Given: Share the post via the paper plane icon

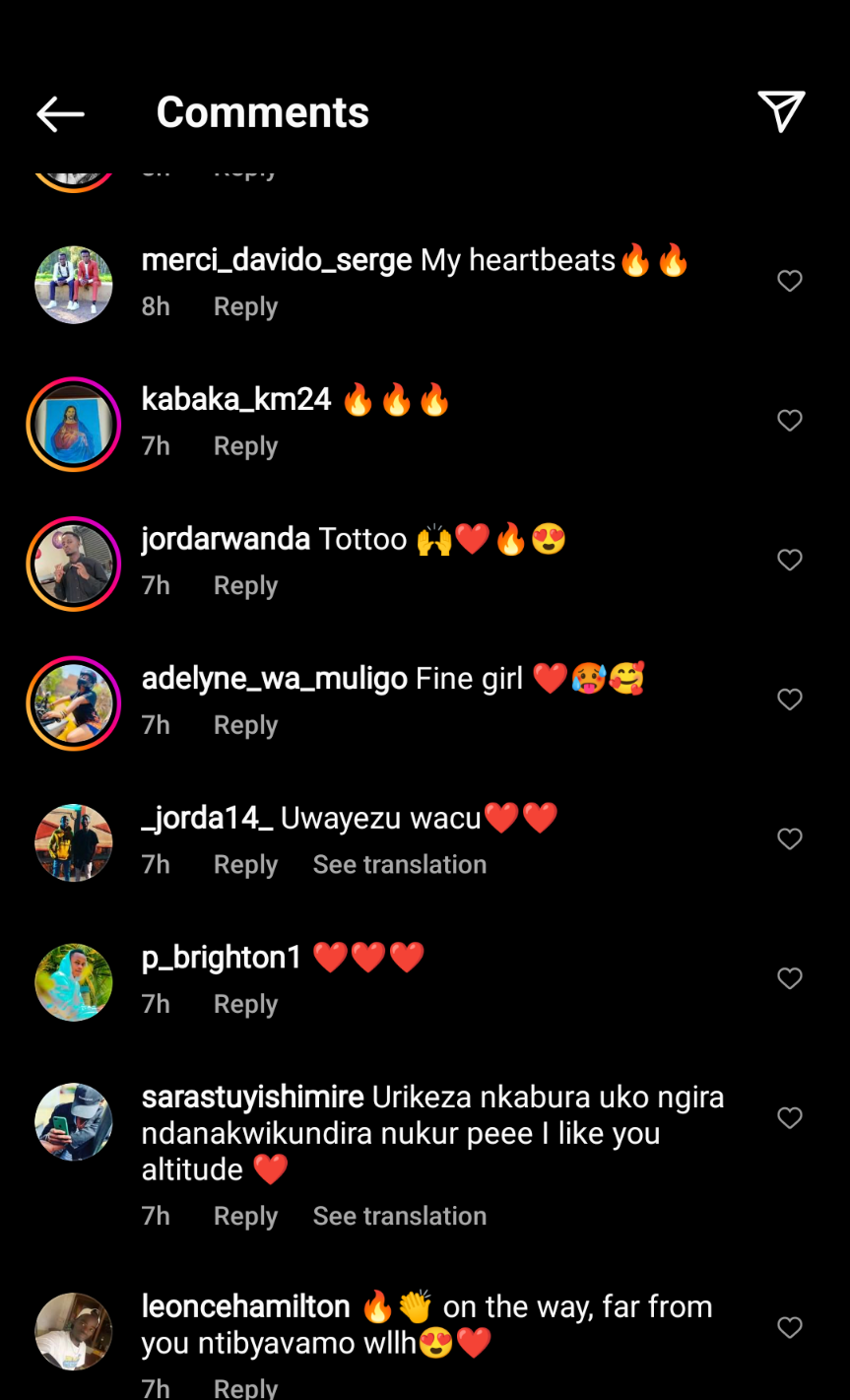Looking at the screenshot, I should (x=781, y=111).
